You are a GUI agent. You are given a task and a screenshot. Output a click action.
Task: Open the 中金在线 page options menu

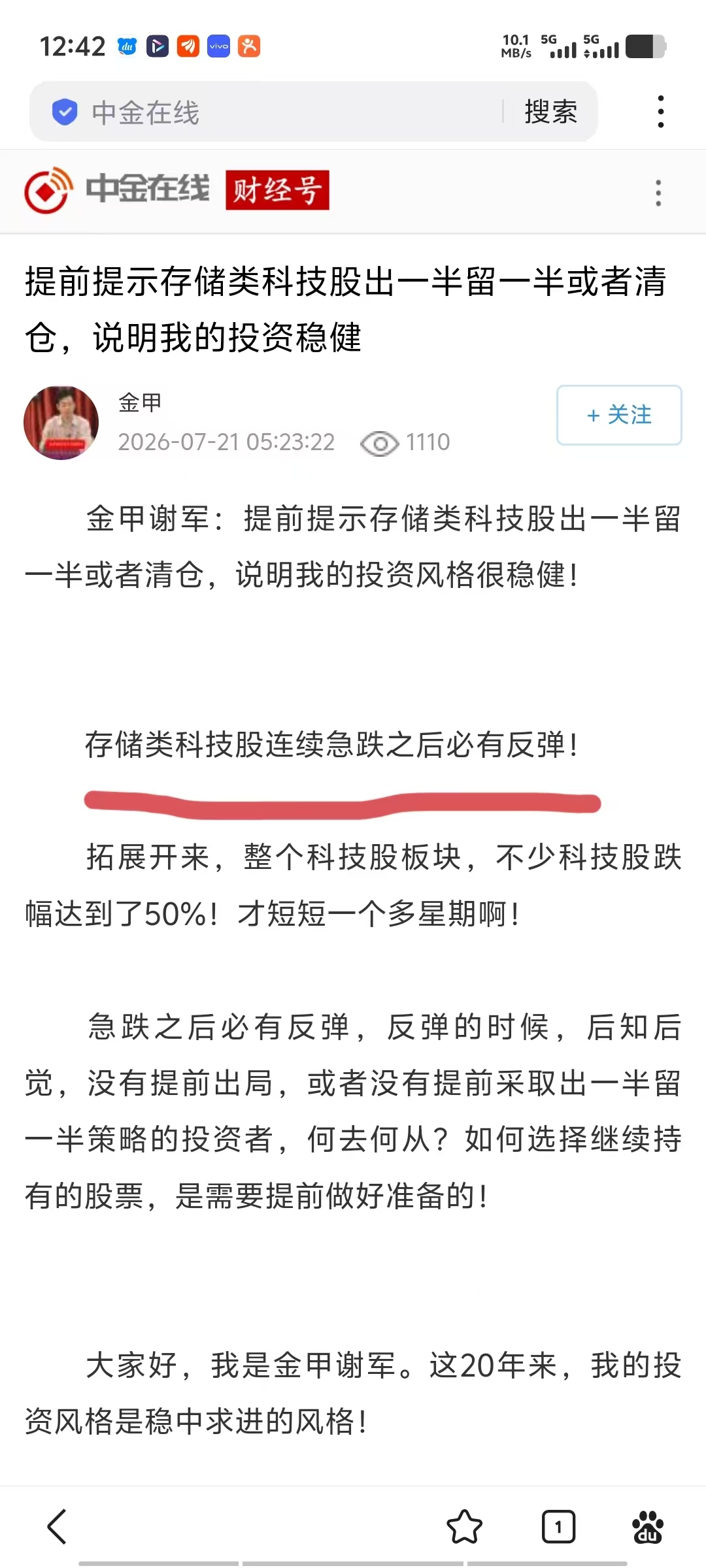coord(658,193)
